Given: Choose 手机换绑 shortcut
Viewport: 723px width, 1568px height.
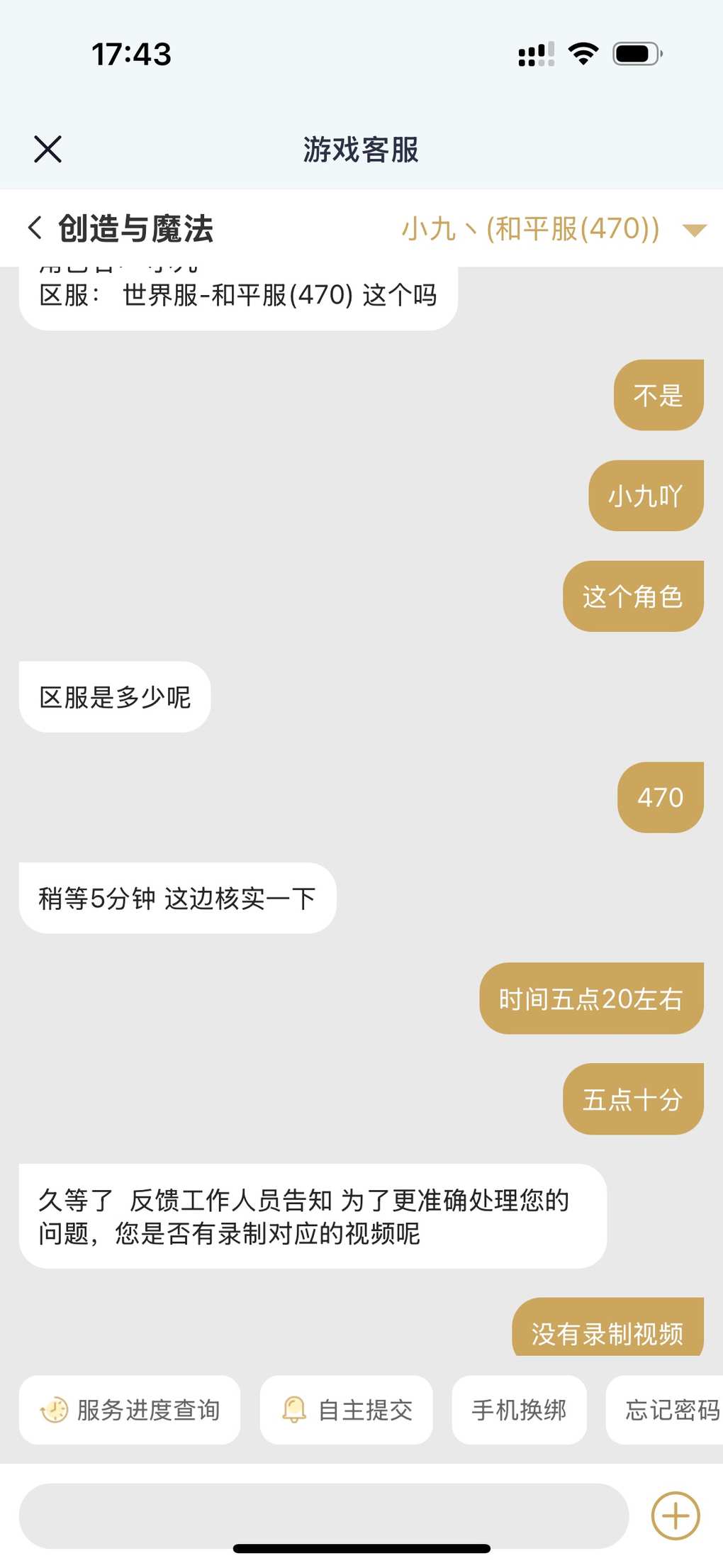Looking at the screenshot, I should pyautogui.click(x=520, y=1410).
